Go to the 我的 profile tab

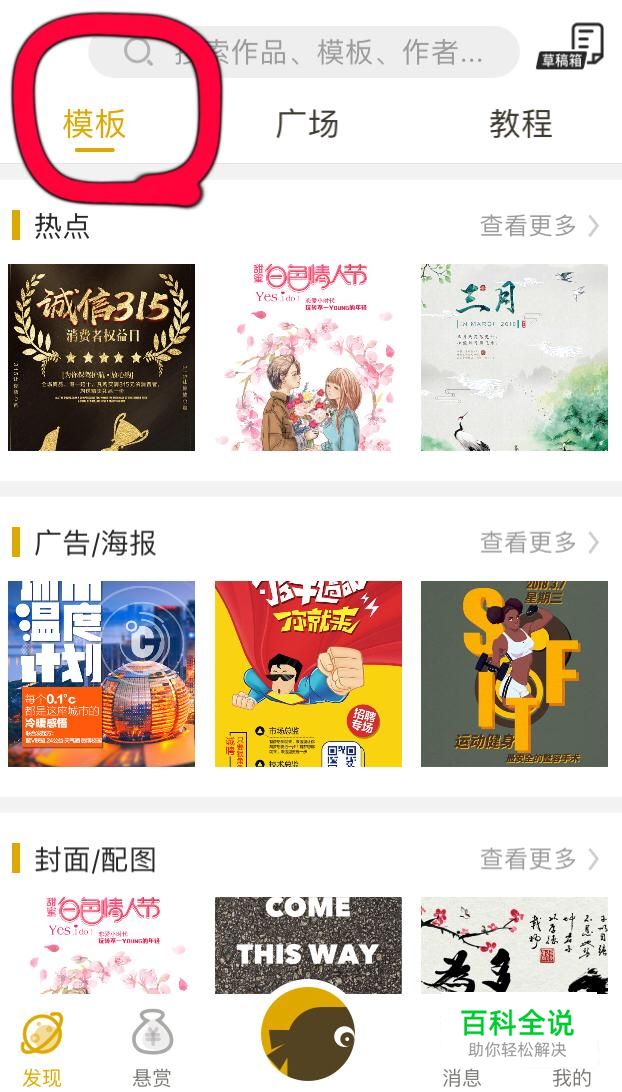572,1075
